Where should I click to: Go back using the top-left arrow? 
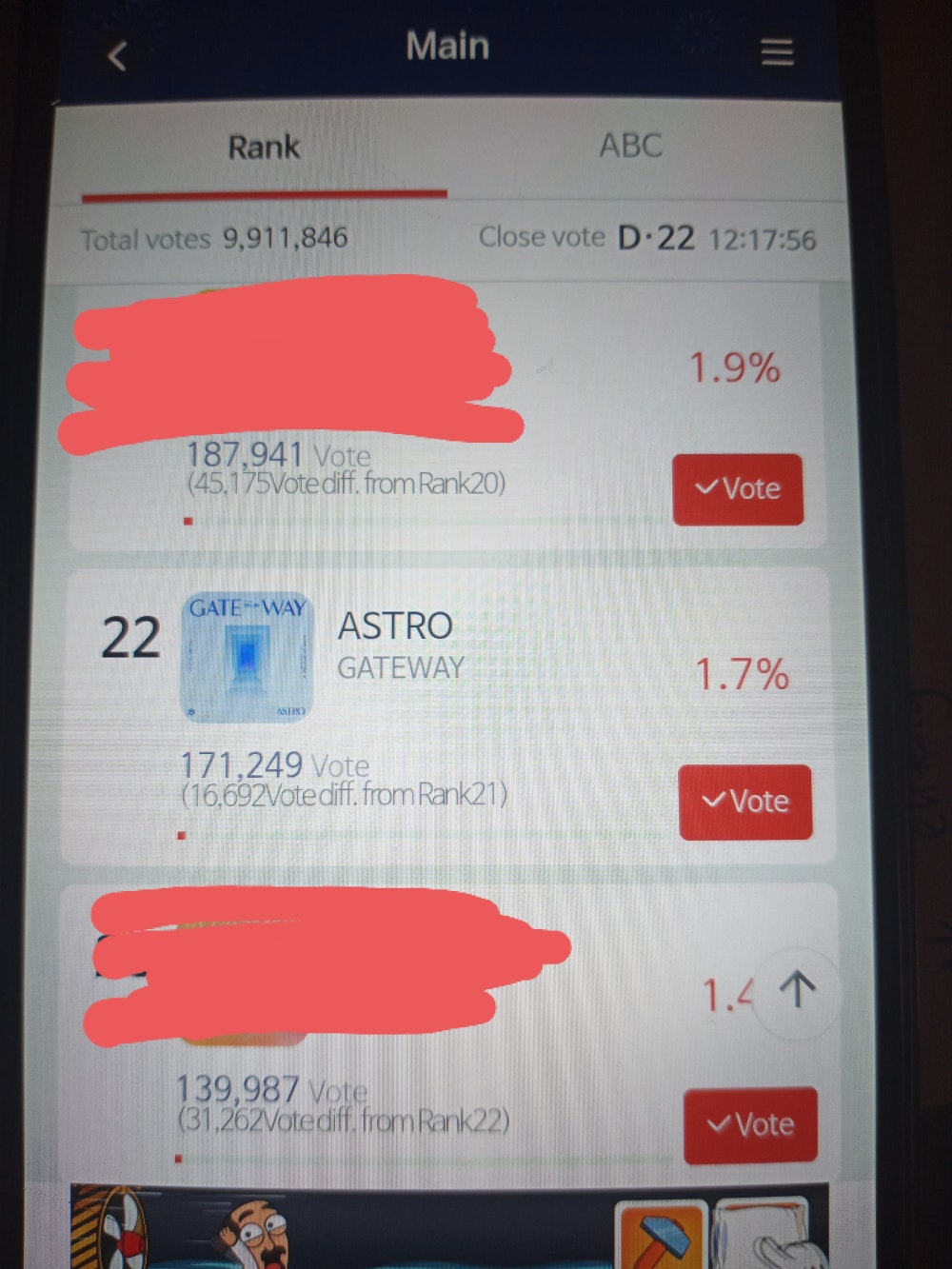(117, 56)
